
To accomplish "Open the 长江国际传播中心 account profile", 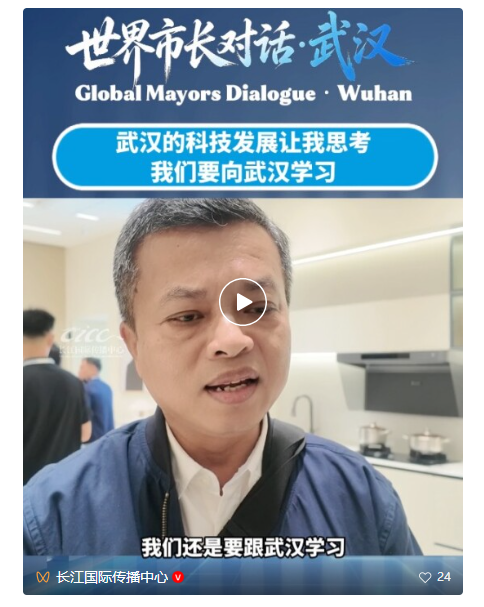I will [x=112, y=577].
